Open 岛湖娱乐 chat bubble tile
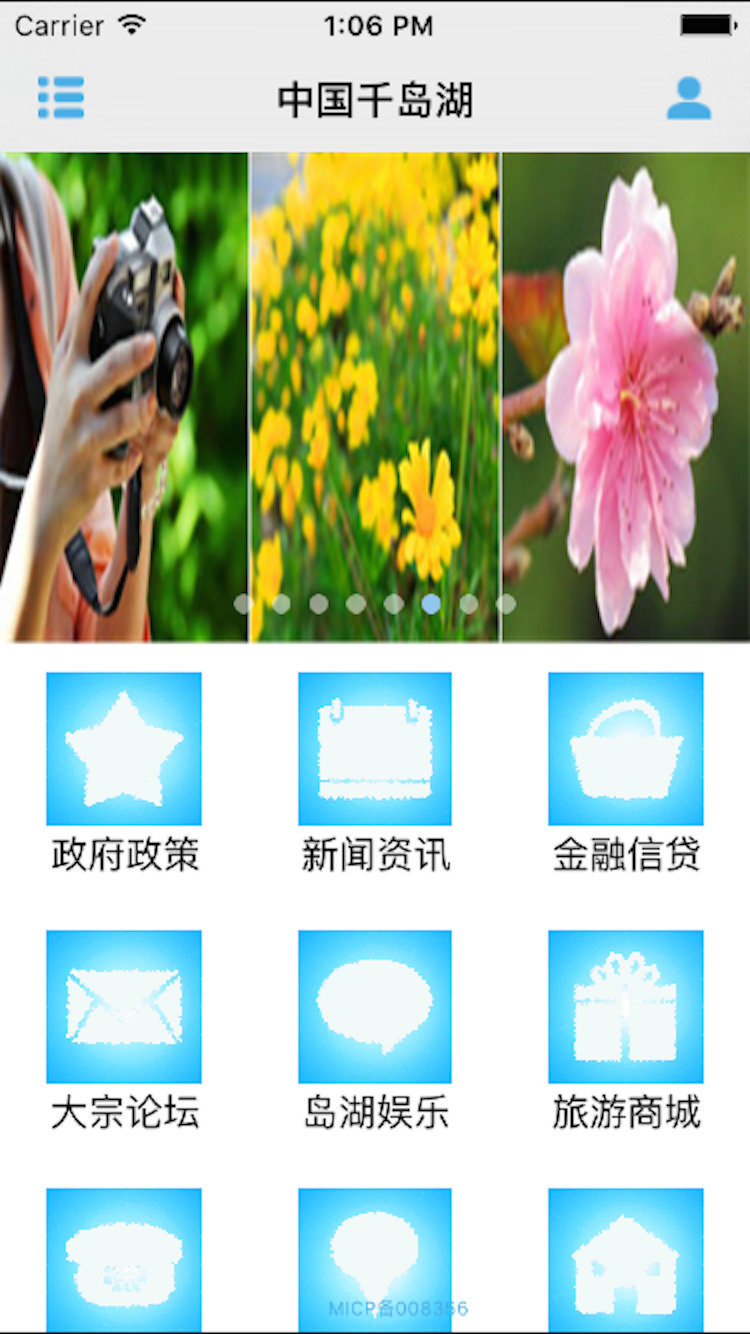Viewport: 750px width, 1334px height. pos(375,1007)
